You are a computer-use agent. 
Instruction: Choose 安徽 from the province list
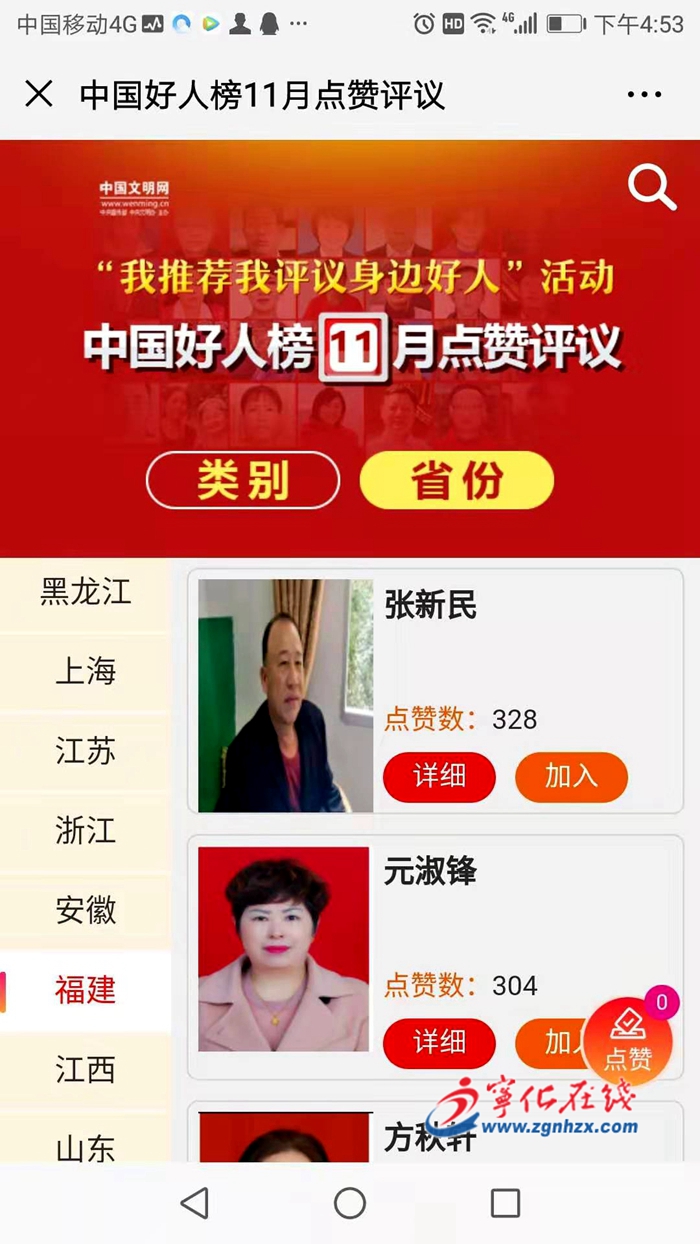coord(85,910)
